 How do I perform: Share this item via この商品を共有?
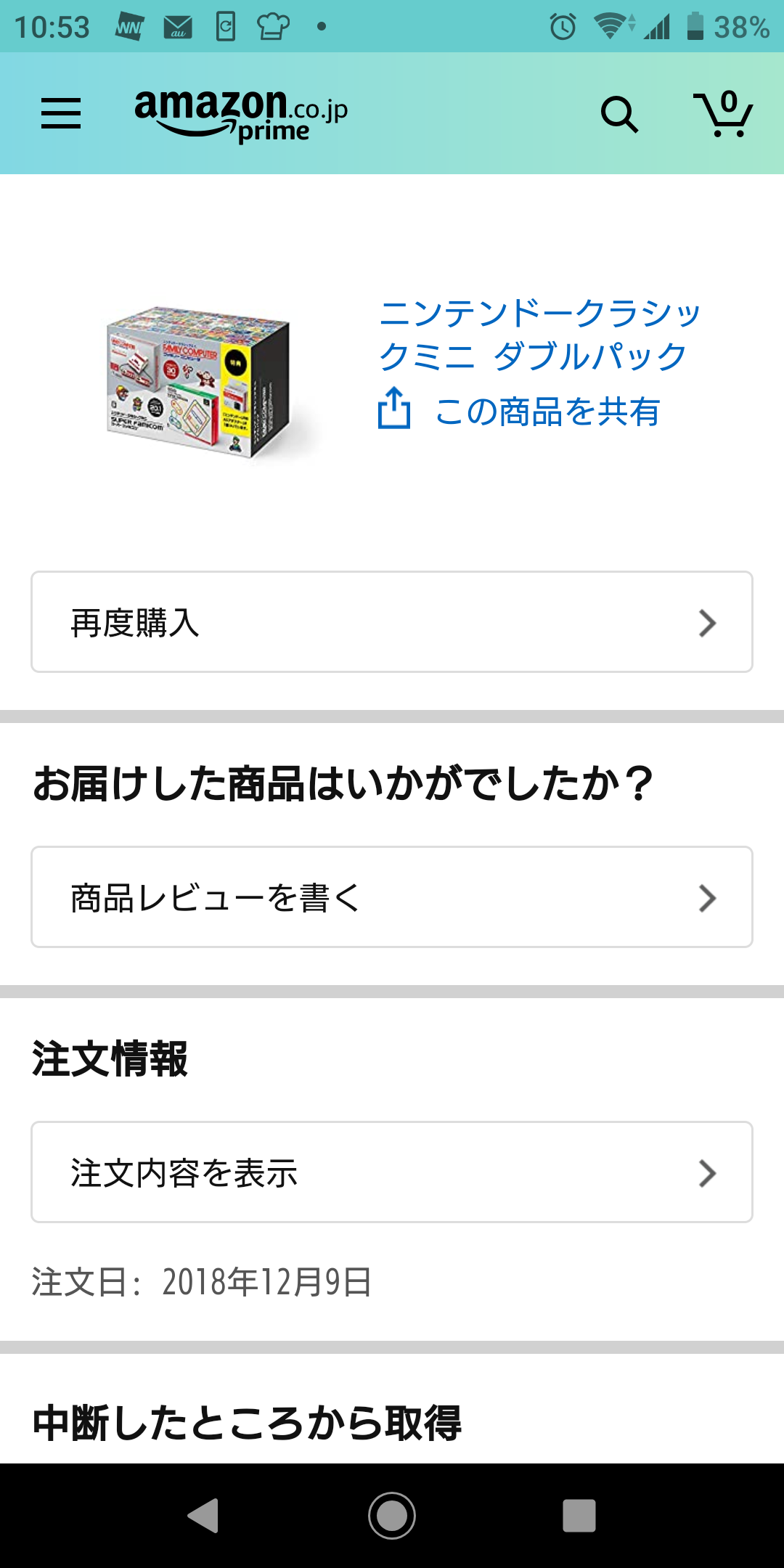pos(519,411)
